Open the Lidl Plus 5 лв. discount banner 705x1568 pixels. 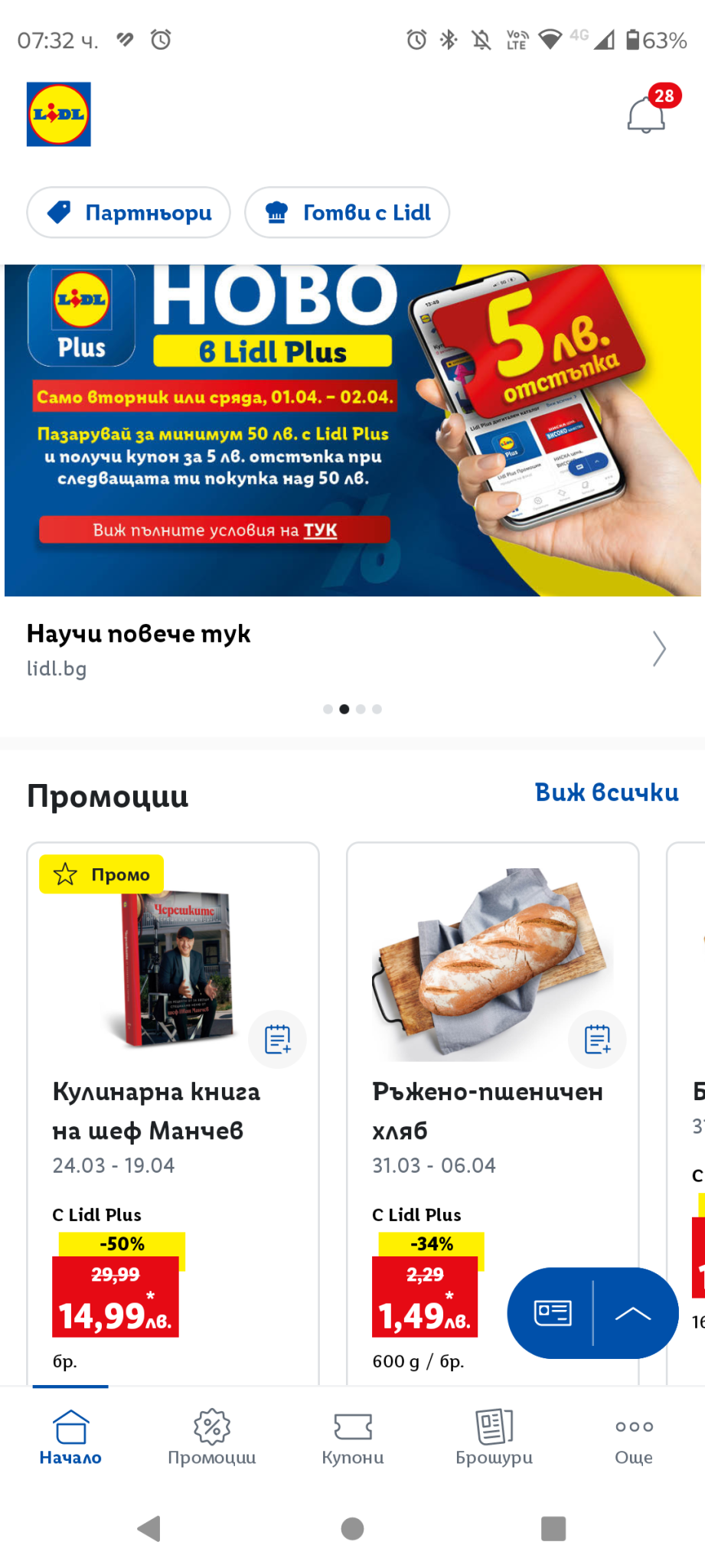352,430
